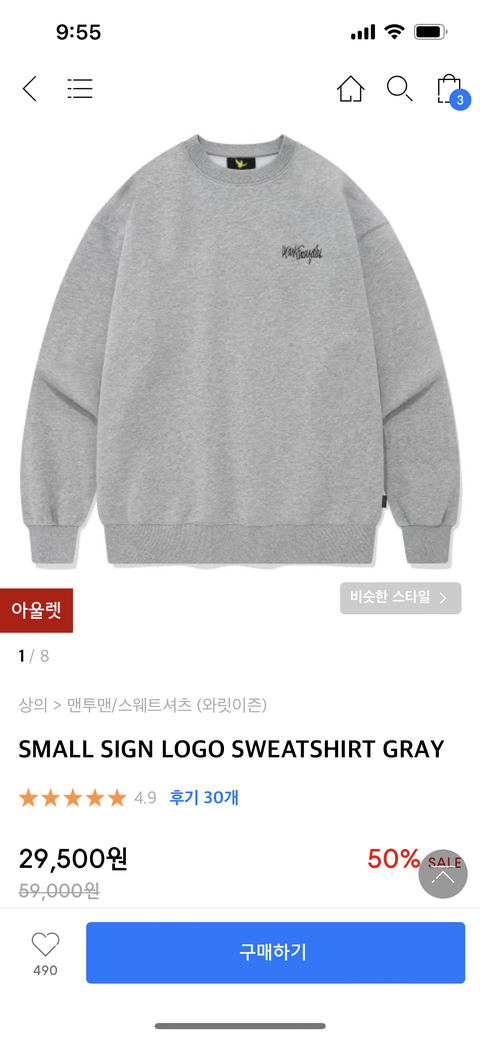Open the 후기 30개 reviews link
The image size is (480, 1039).
click(204, 797)
